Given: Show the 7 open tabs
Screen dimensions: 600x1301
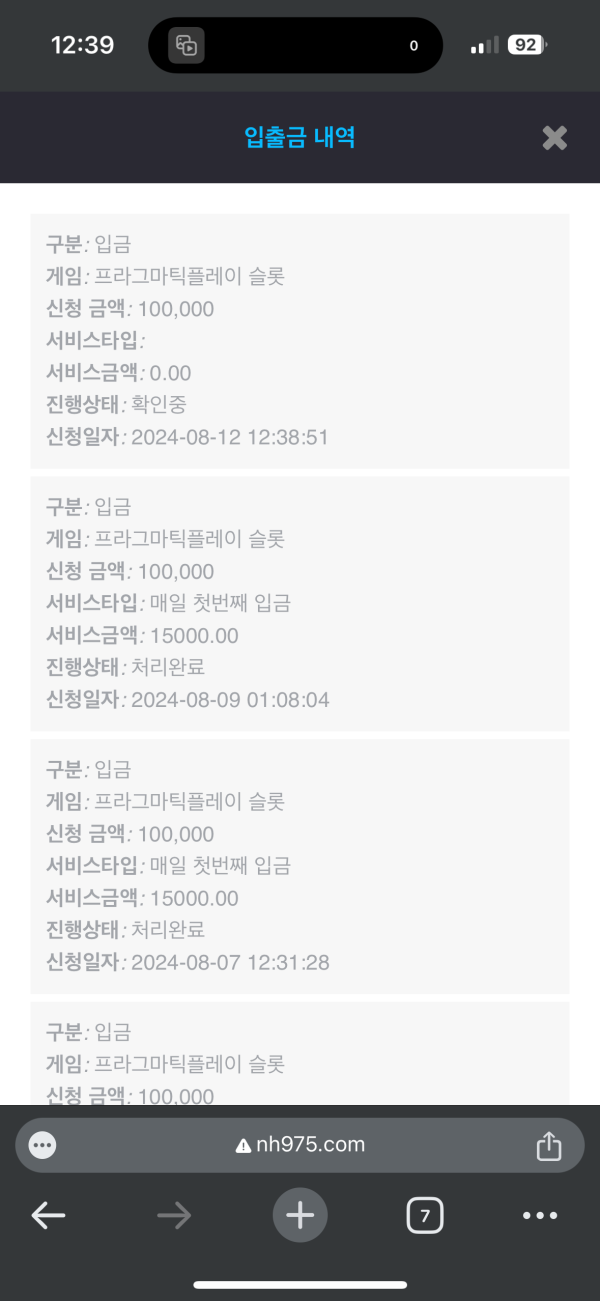Looking at the screenshot, I should pos(425,1216).
